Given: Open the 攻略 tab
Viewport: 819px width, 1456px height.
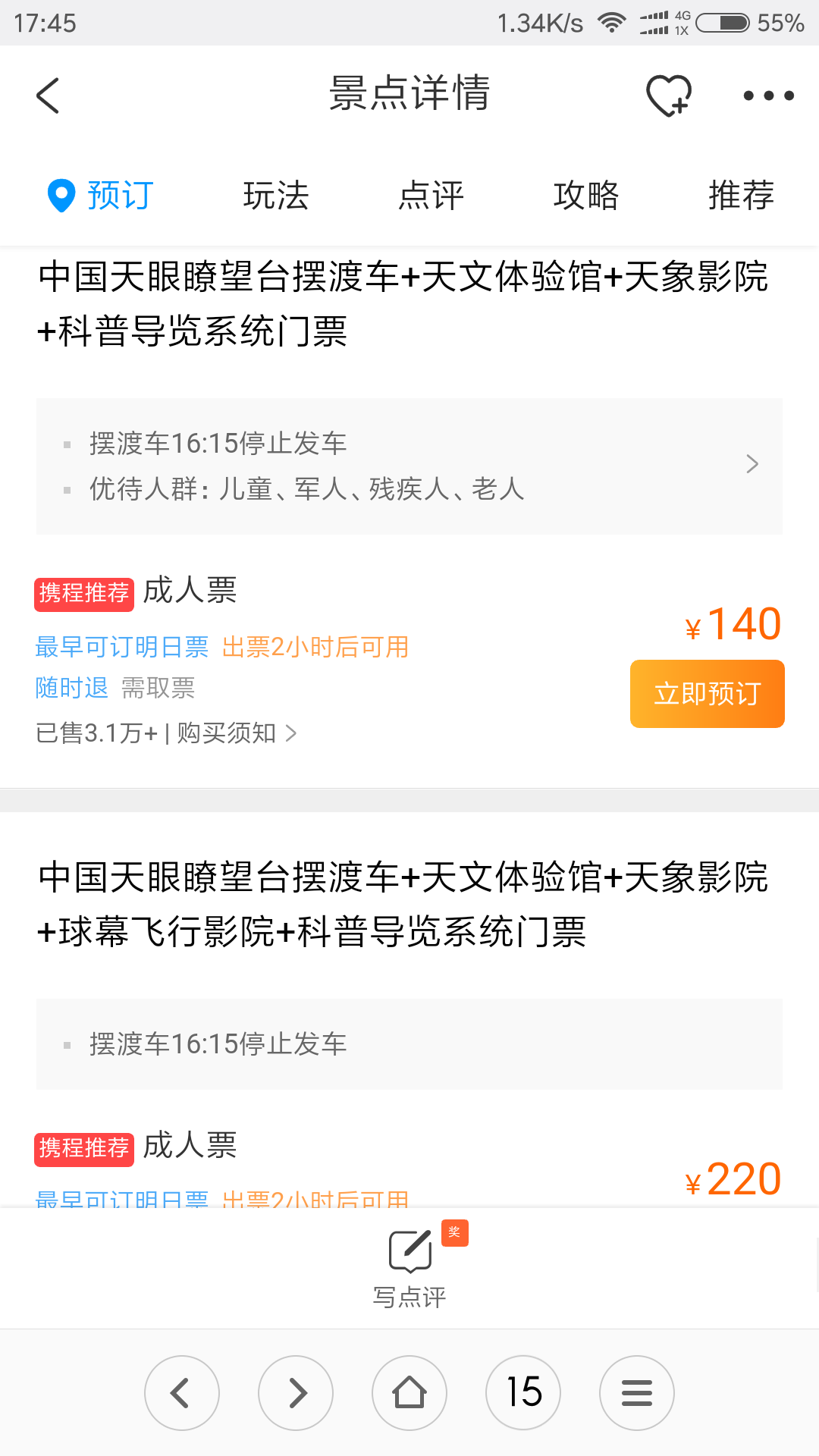Looking at the screenshot, I should [586, 196].
